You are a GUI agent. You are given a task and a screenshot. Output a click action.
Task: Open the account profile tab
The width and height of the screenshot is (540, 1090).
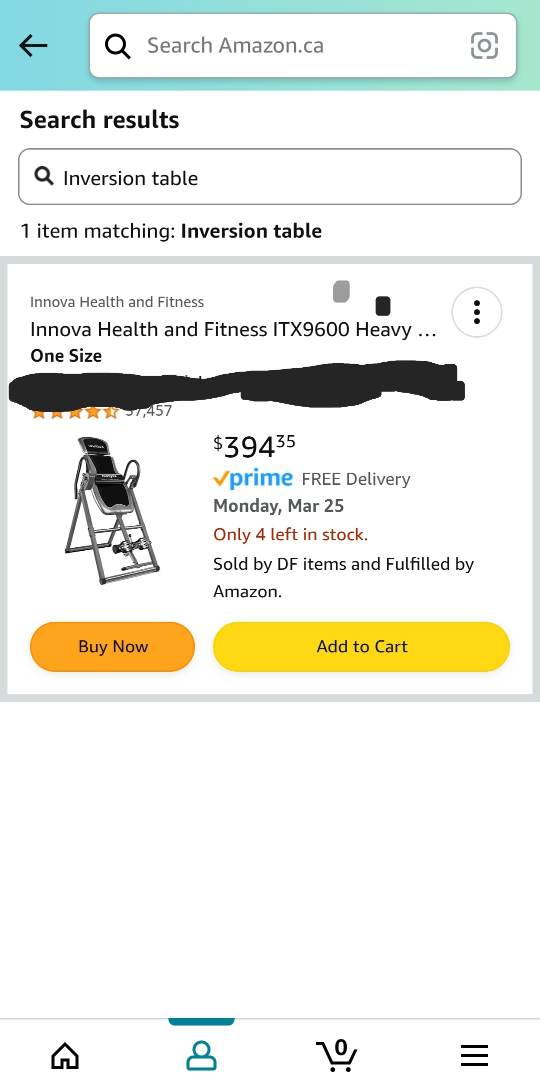[x=202, y=1055]
